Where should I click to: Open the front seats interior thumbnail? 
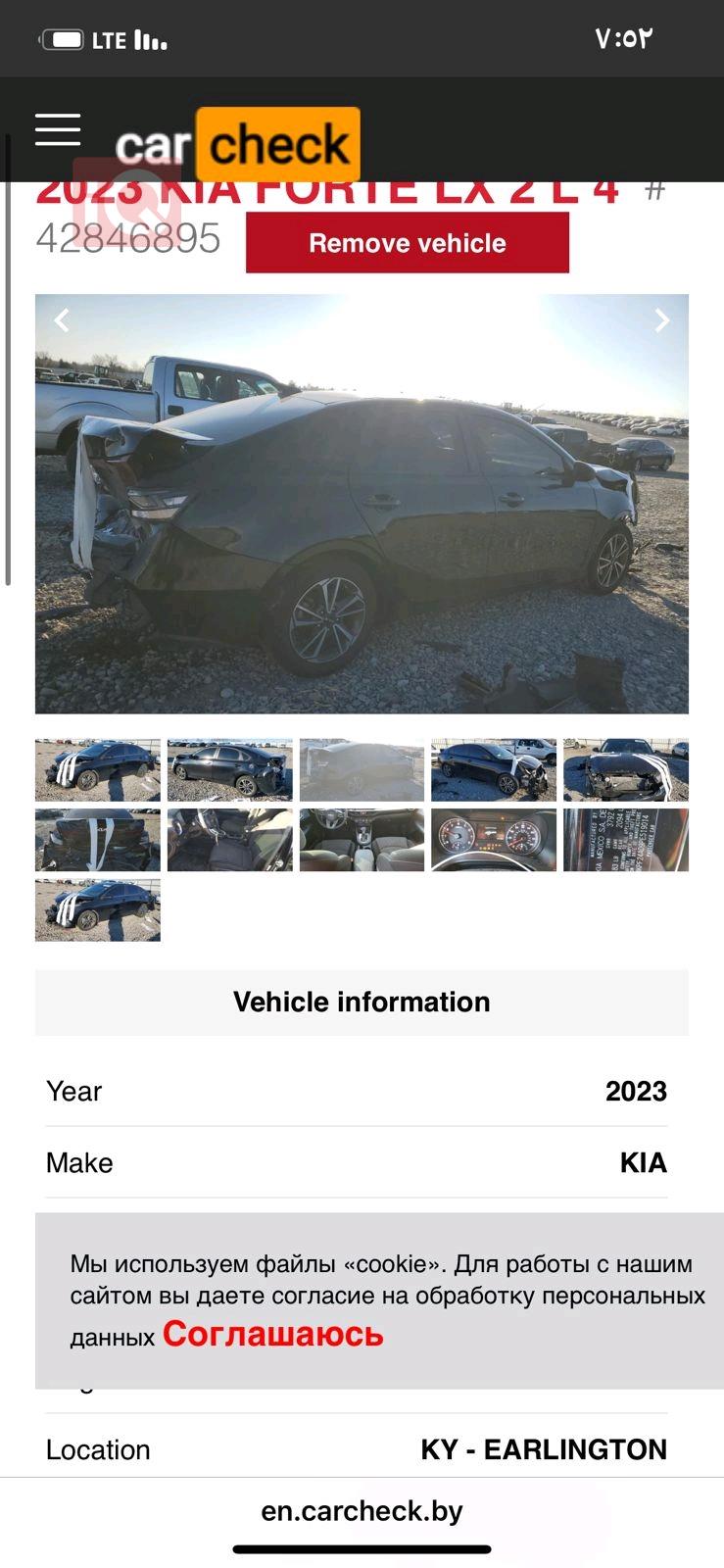click(x=362, y=840)
